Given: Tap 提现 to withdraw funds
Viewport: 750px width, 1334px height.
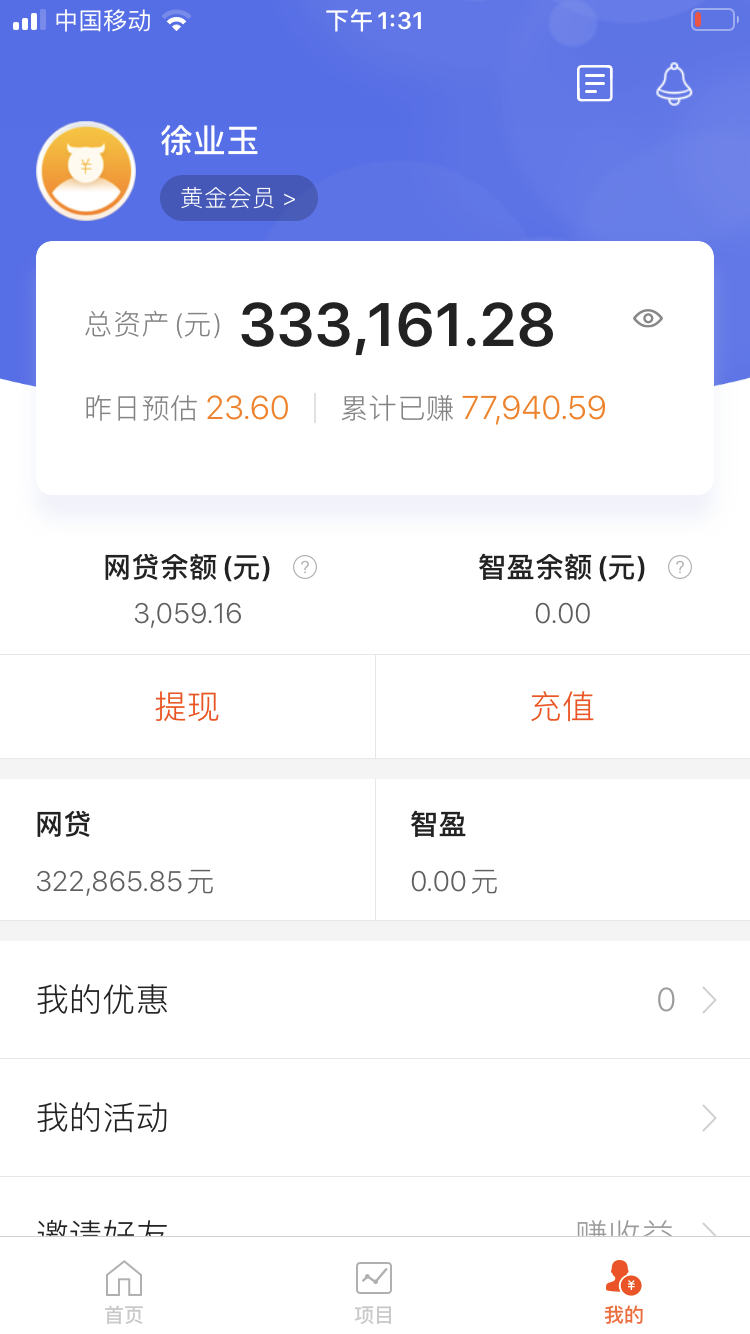Looking at the screenshot, I should coord(187,707).
